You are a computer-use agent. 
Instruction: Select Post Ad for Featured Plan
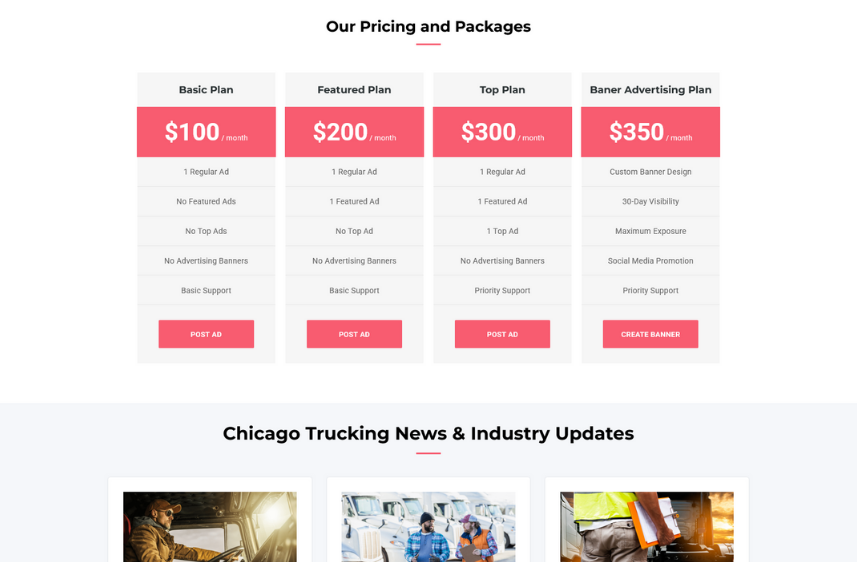pyautogui.click(x=354, y=334)
